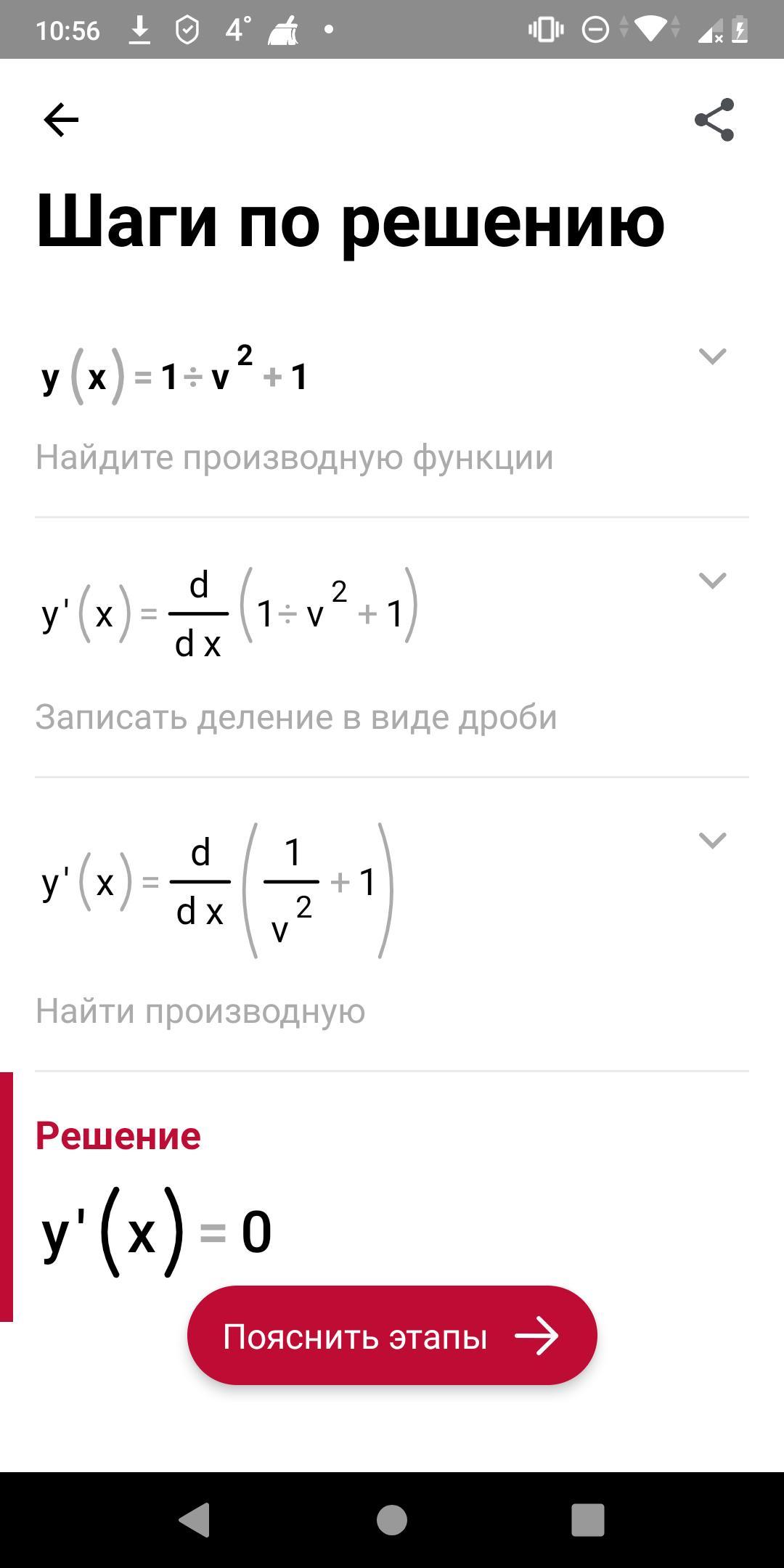Tap the 'Пояснить этапы' button
This screenshot has height=1568, width=784.
pos(392,1336)
